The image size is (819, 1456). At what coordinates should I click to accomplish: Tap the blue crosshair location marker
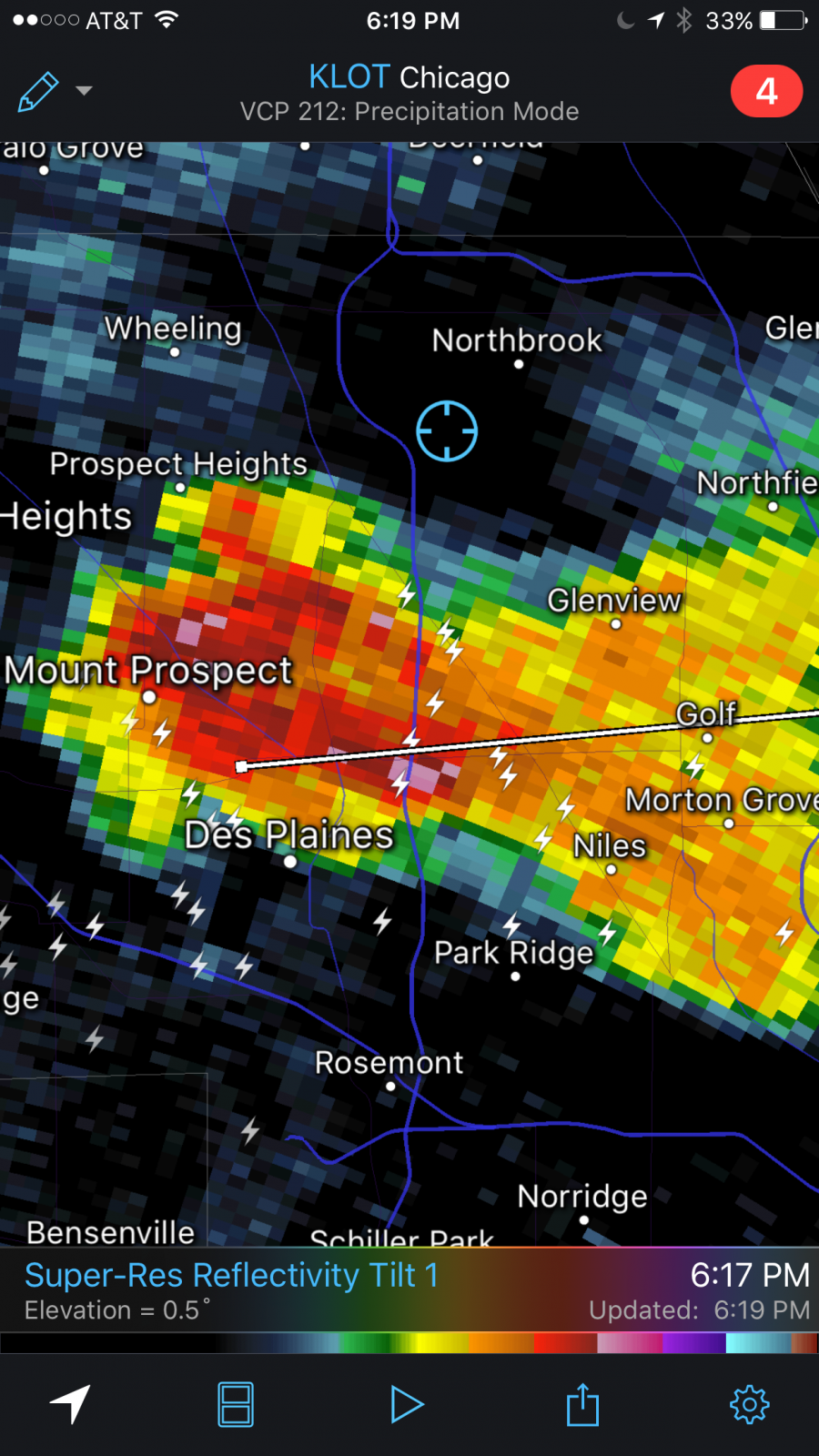pos(447,430)
